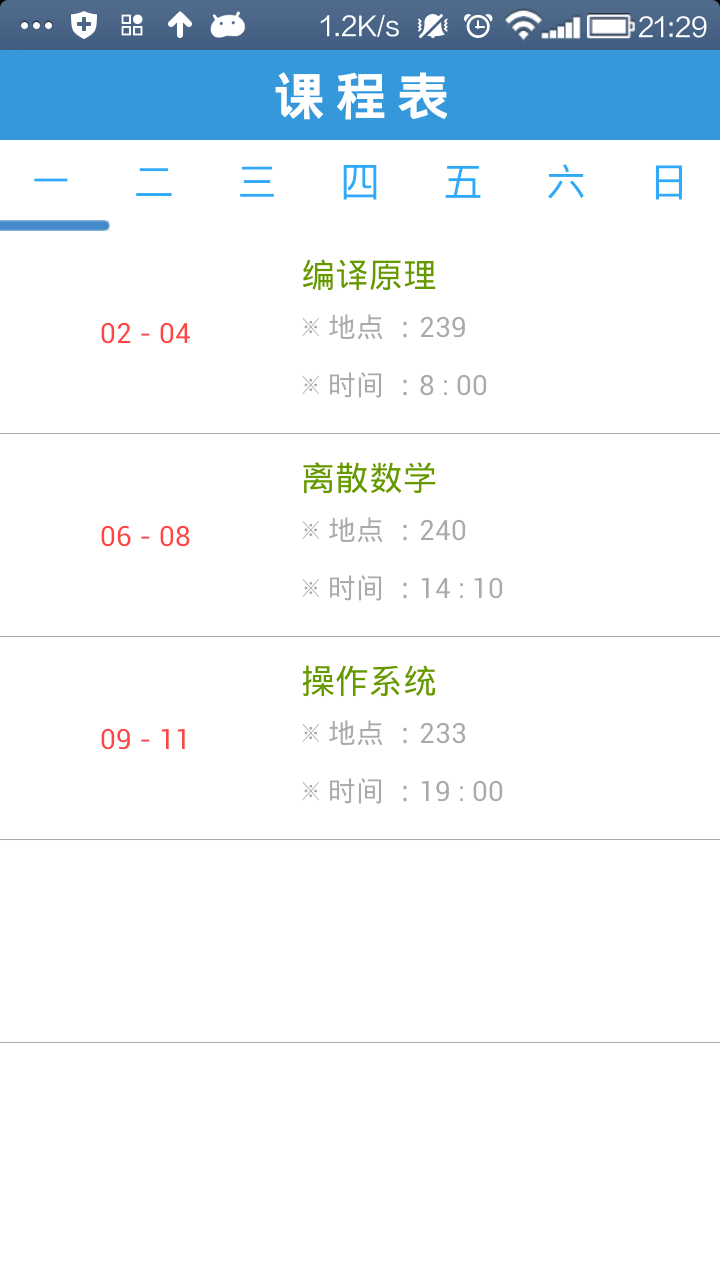This screenshot has width=720, height=1280.
Task: Open the 操作系统 course entry
Action: tap(360, 738)
